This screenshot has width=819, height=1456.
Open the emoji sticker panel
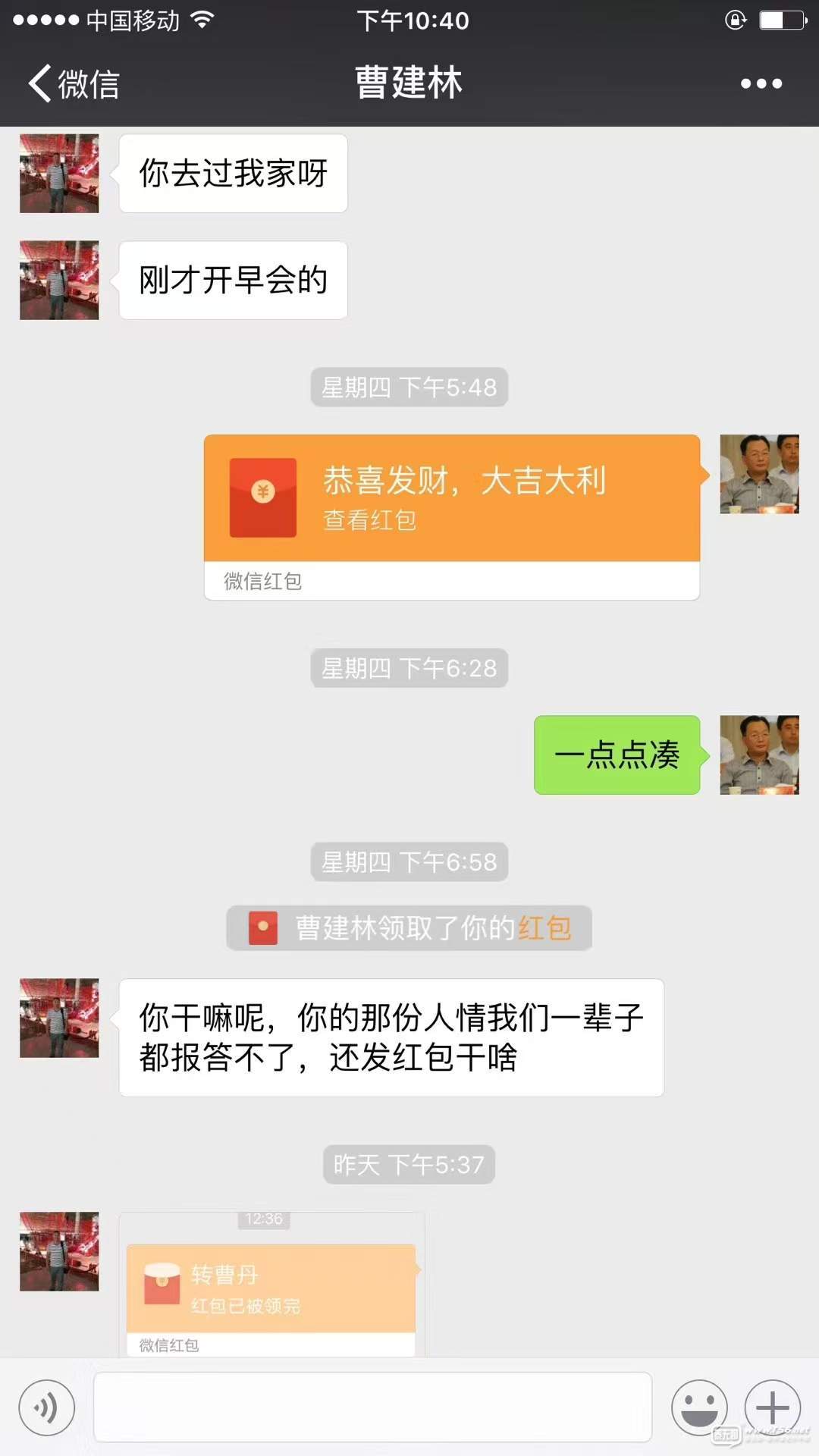tap(698, 1407)
